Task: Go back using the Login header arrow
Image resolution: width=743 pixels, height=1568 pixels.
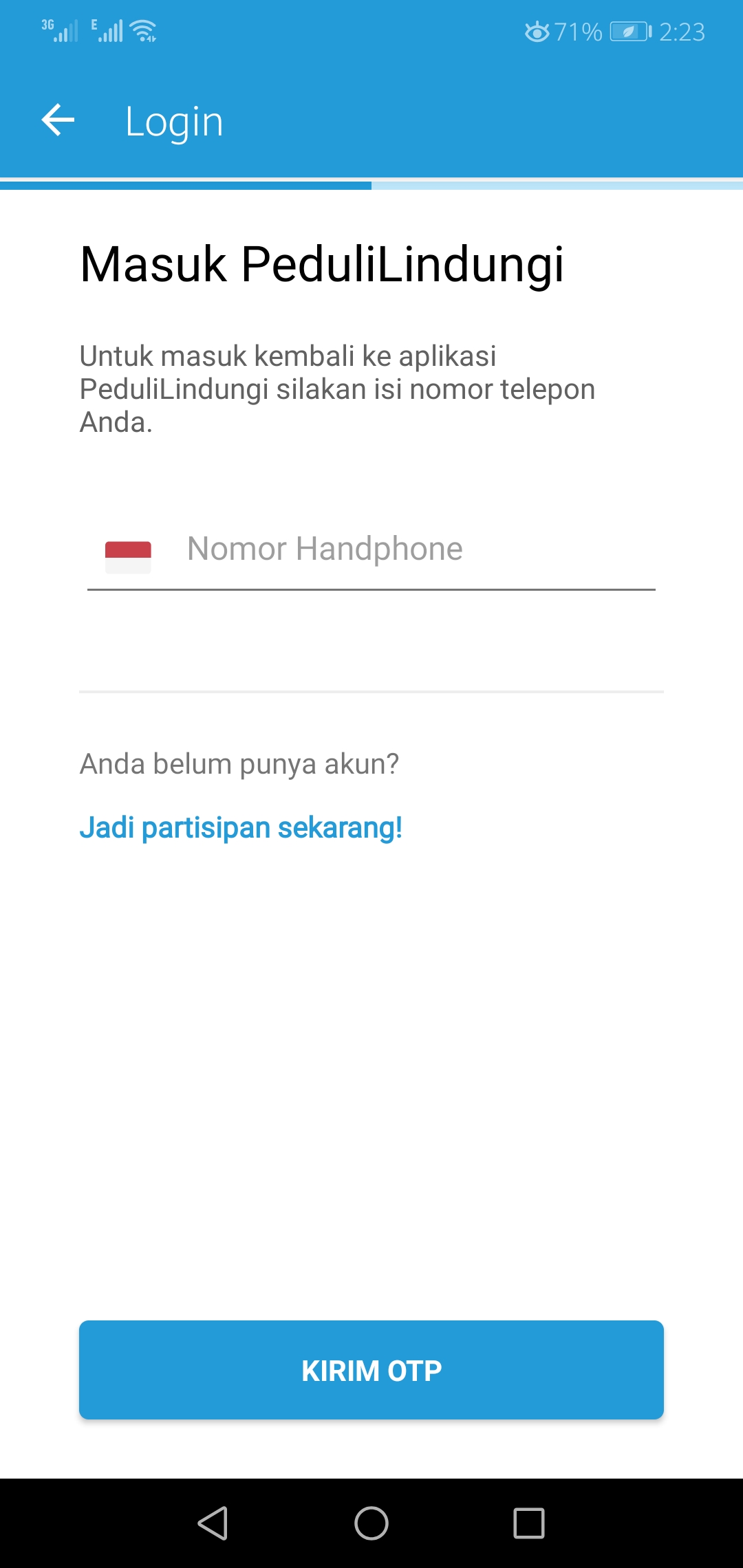Action: 58,121
